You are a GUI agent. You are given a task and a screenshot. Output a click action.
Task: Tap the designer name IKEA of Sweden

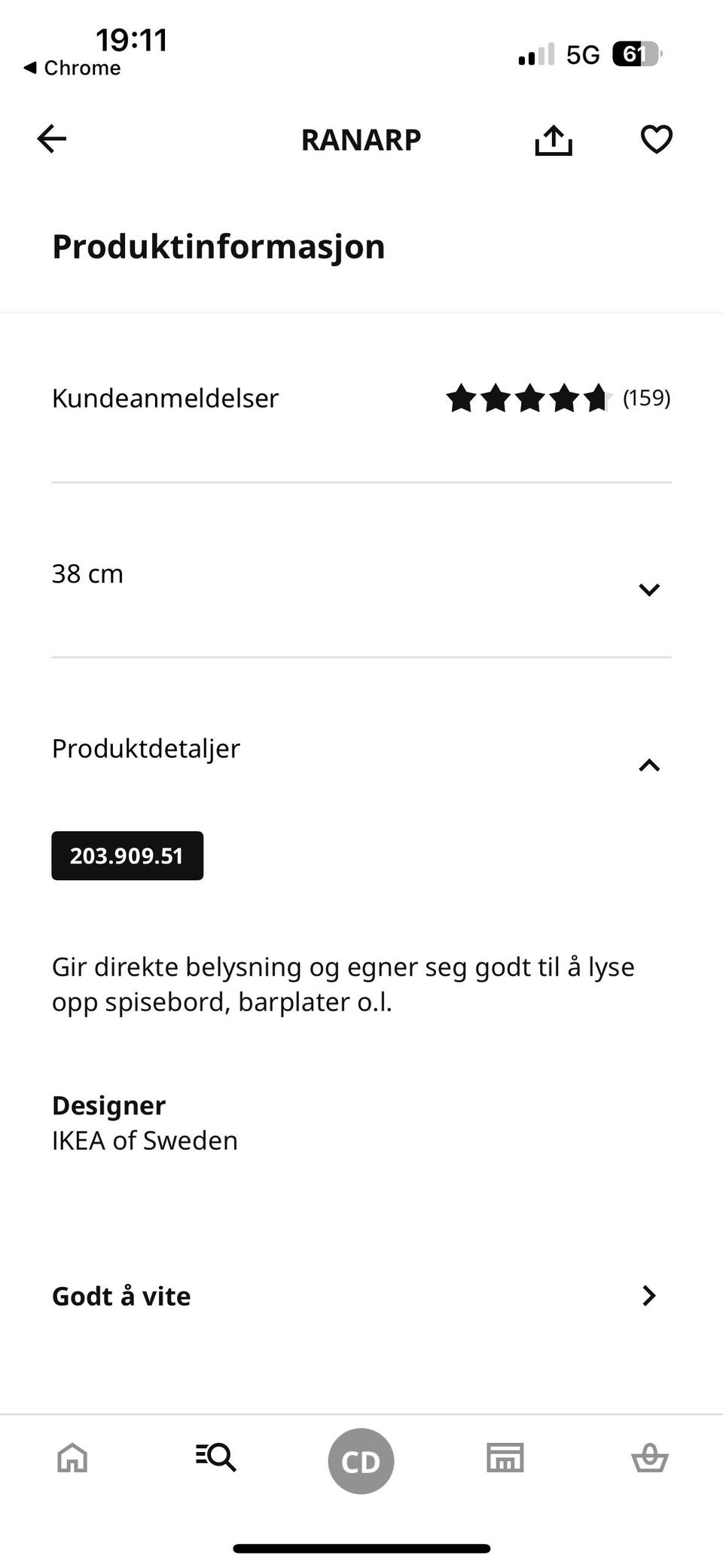[x=145, y=1140]
